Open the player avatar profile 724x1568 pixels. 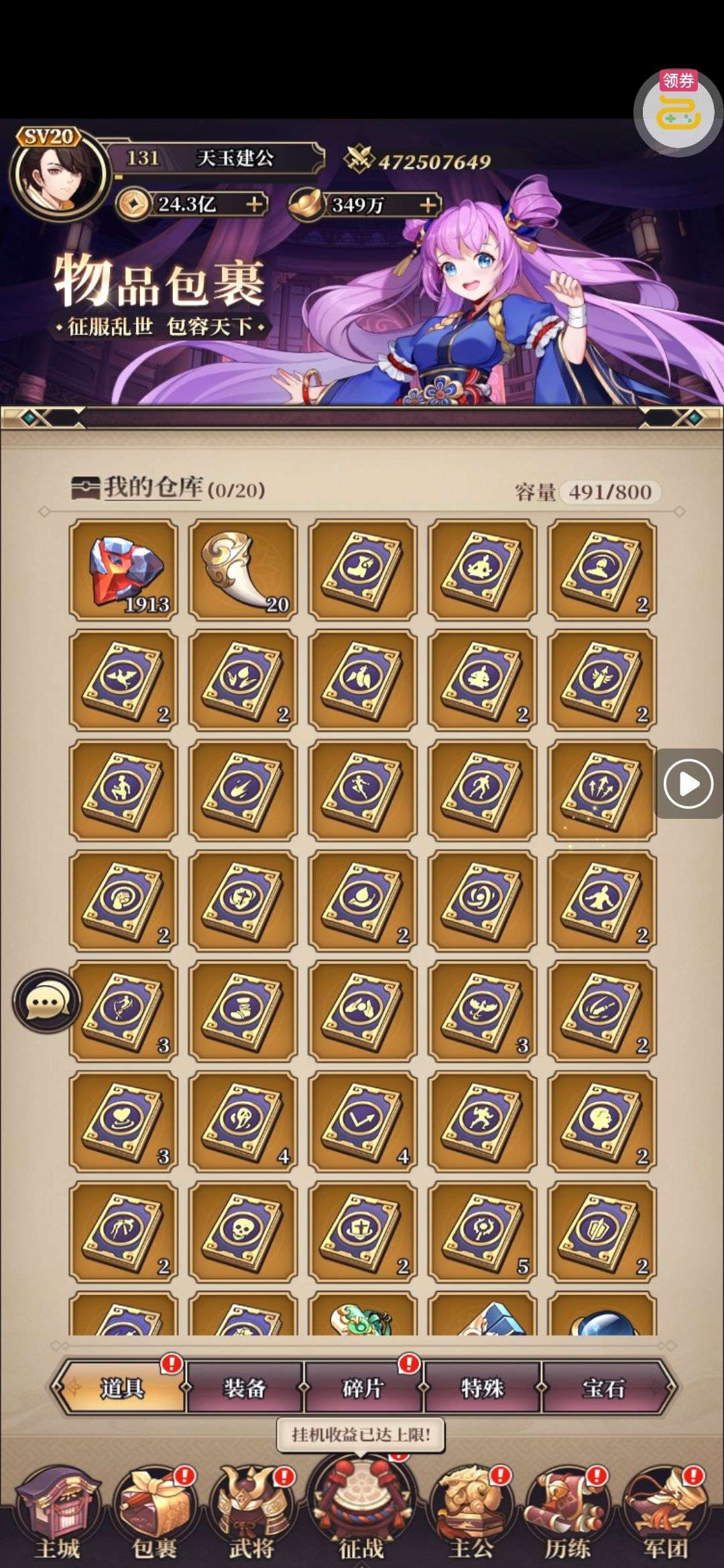coord(60,174)
